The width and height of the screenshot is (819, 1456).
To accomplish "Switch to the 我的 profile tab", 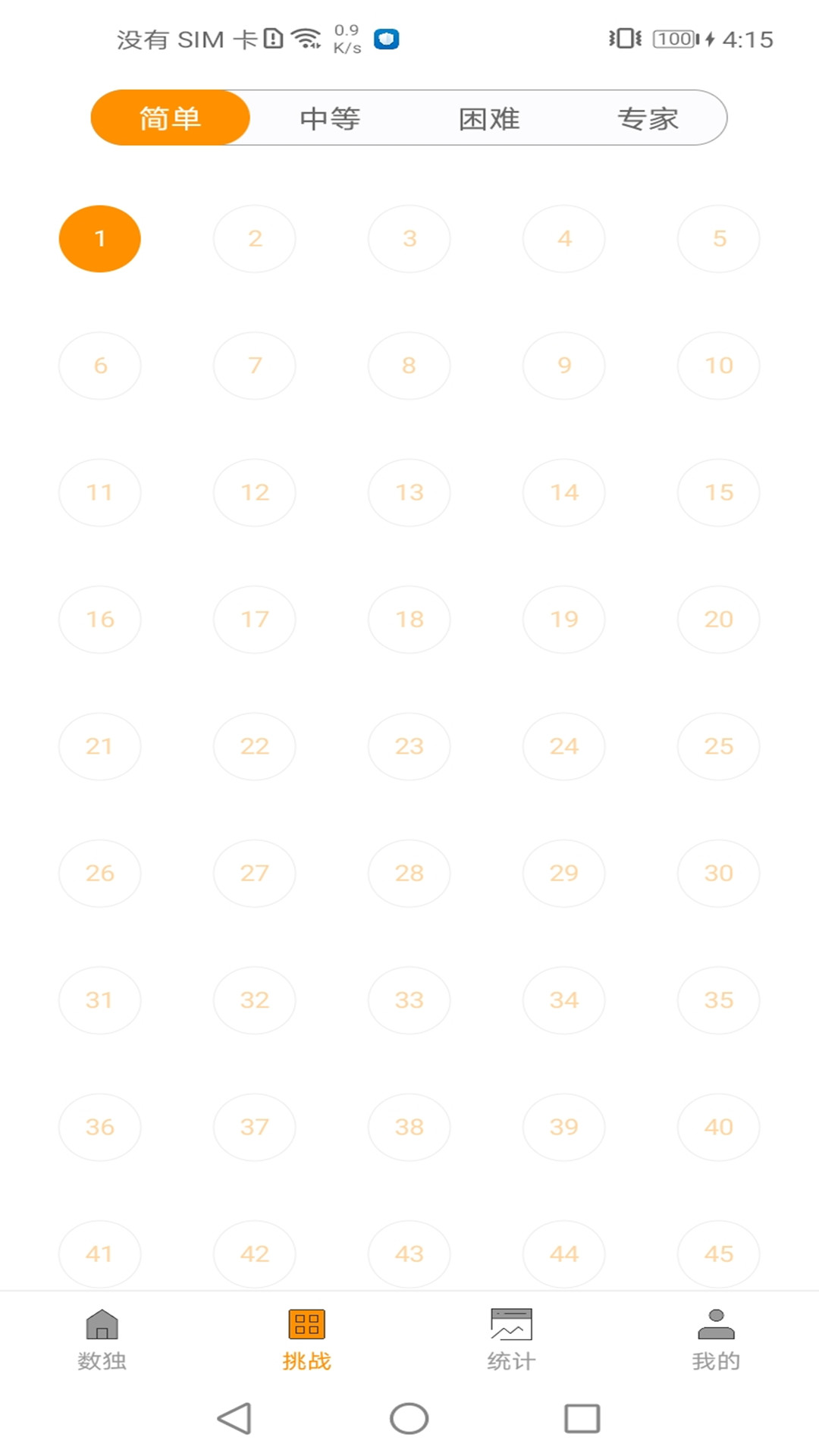I will (716, 1340).
